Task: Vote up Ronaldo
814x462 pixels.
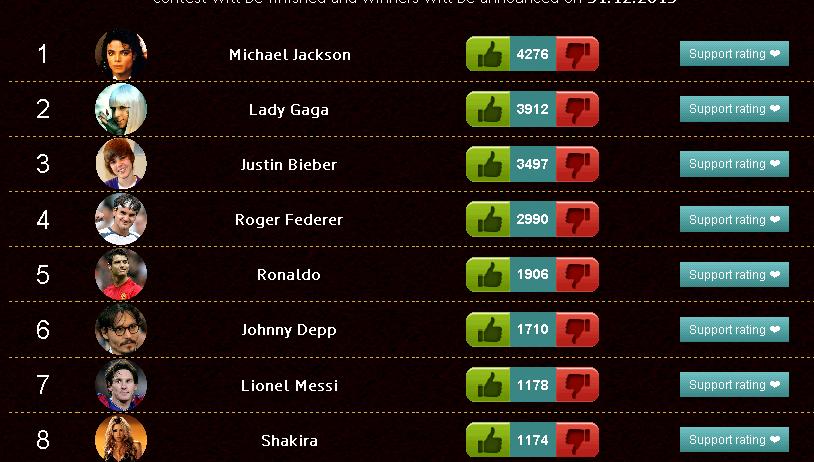Action: [x=488, y=274]
